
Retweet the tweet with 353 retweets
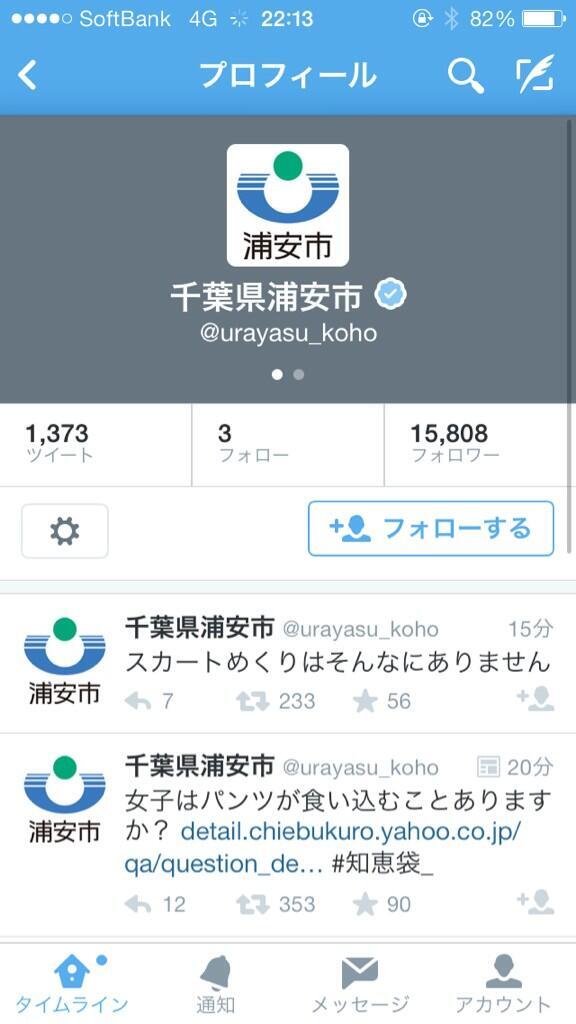coord(253,904)
